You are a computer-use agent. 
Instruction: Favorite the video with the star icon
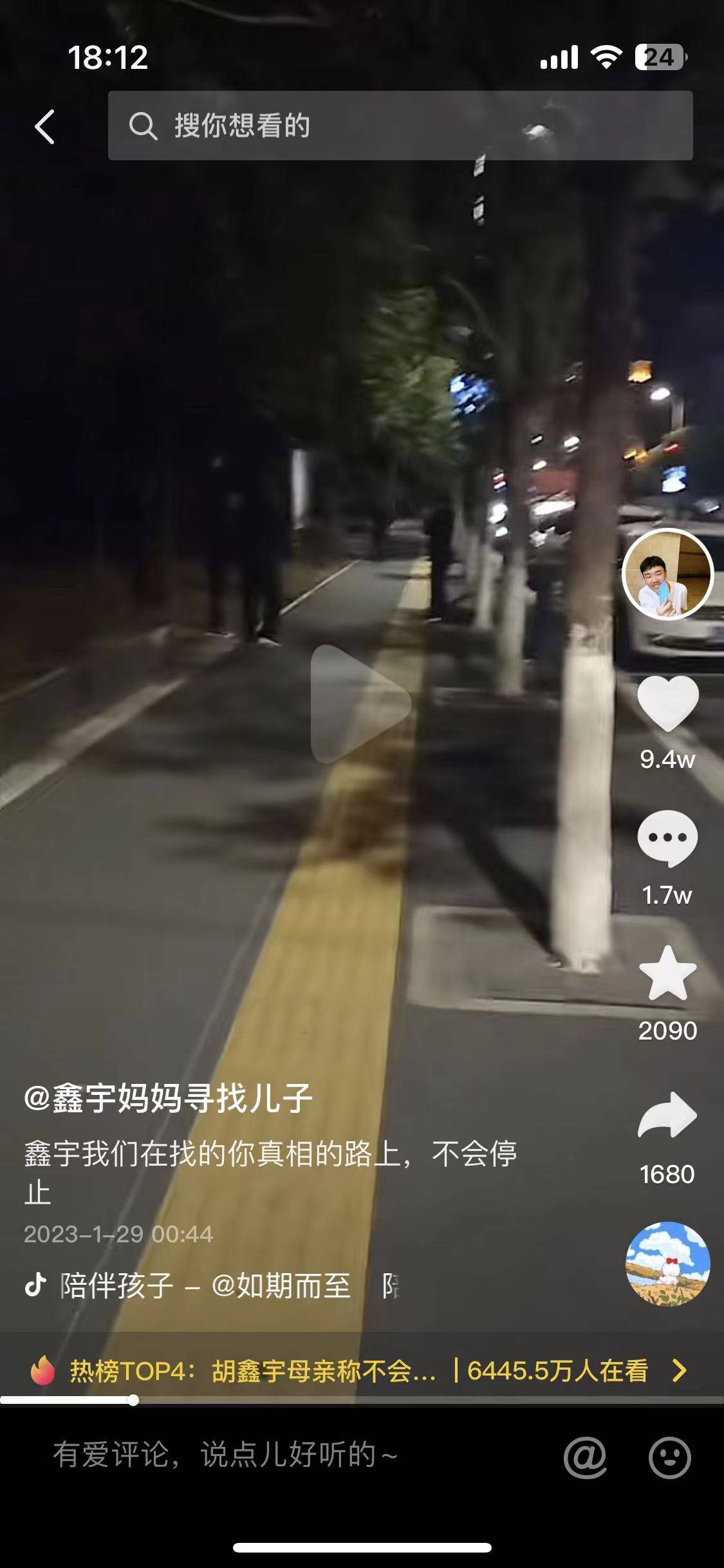click(667, 974)
